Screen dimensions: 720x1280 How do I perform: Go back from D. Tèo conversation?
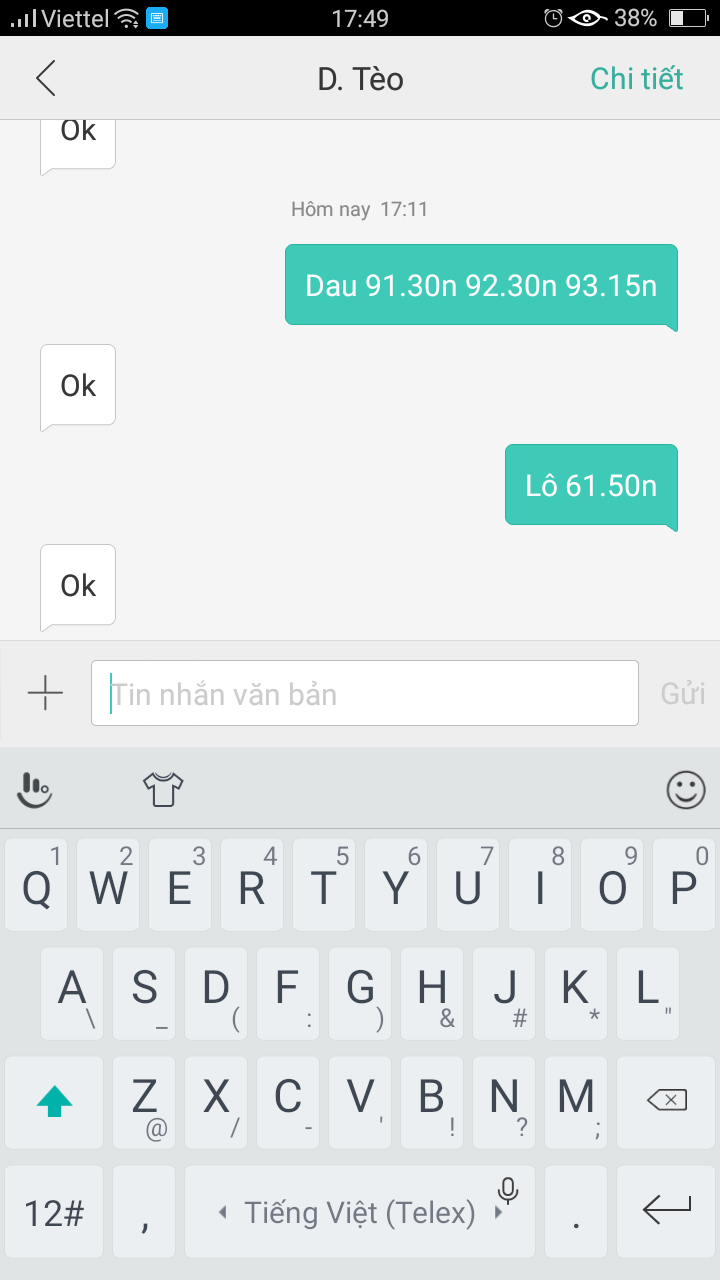coord(45,78)
